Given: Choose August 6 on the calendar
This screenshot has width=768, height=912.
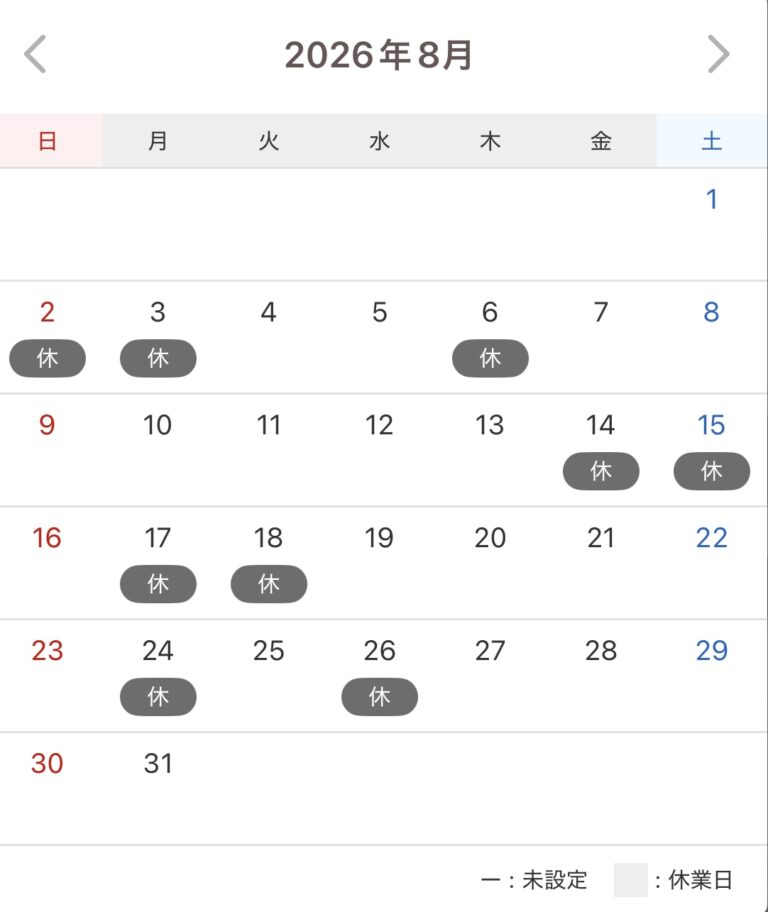Looking at the screenshot, I should click(490, 337).
